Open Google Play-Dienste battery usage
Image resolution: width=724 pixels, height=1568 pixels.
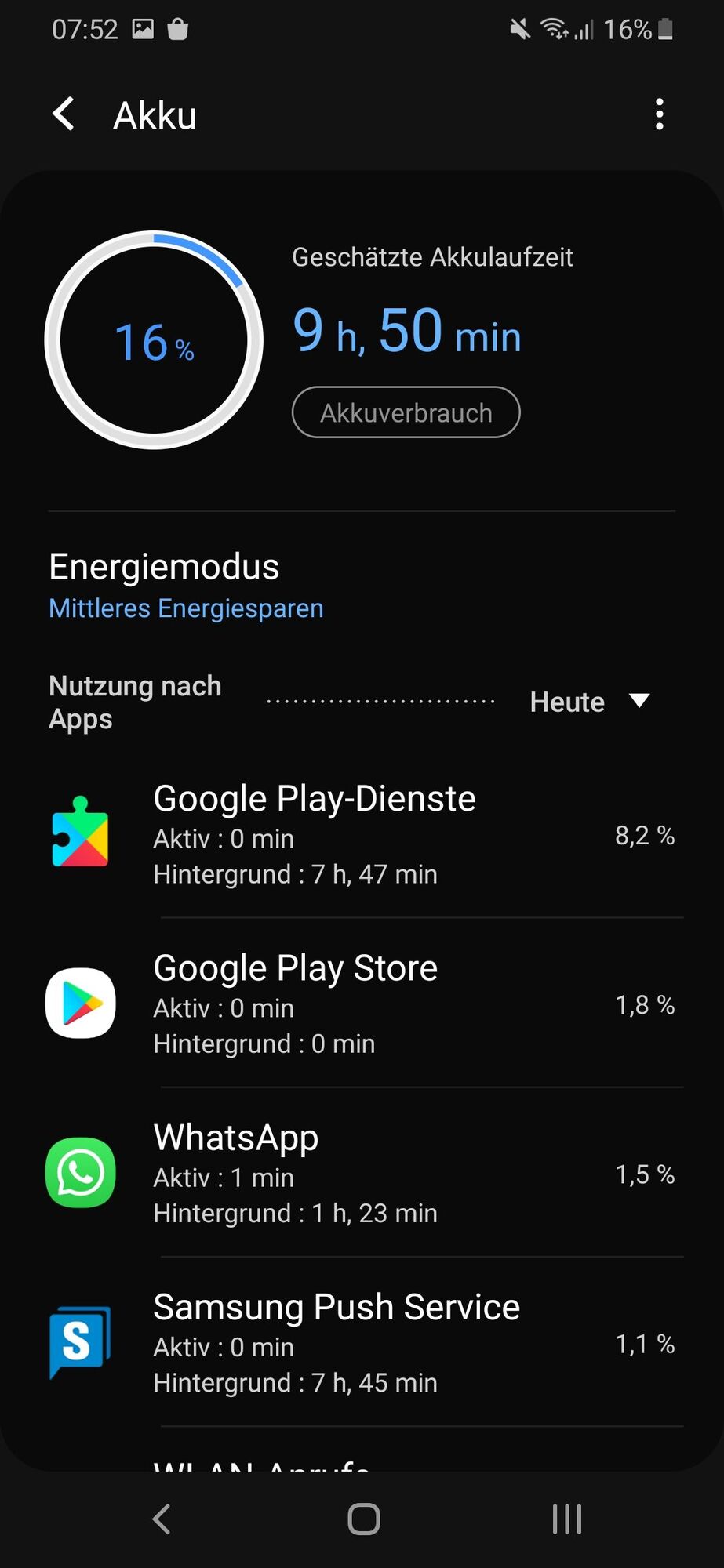point(361,834)
